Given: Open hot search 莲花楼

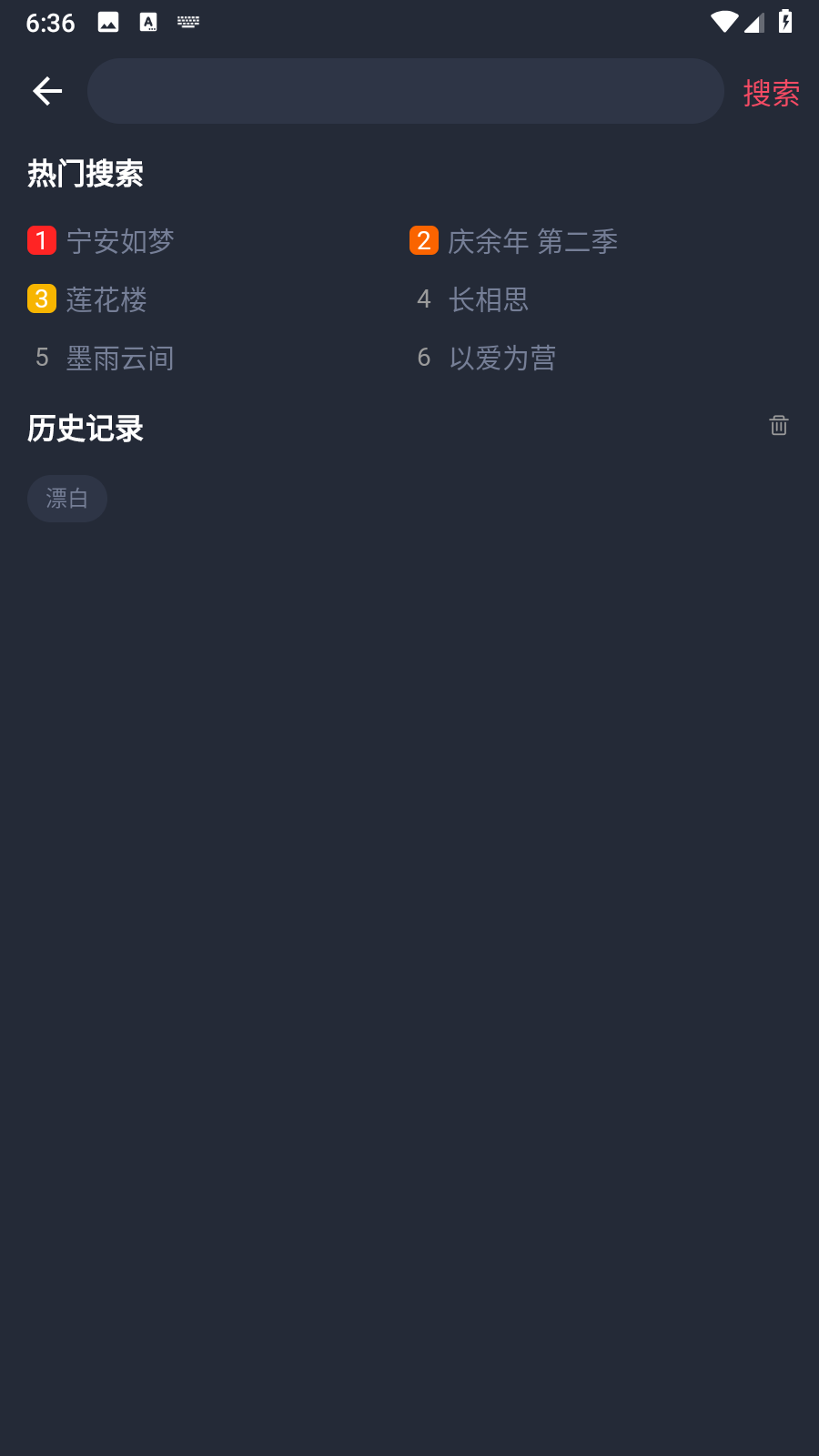Looking at the screenshot, I should (106, 299).
